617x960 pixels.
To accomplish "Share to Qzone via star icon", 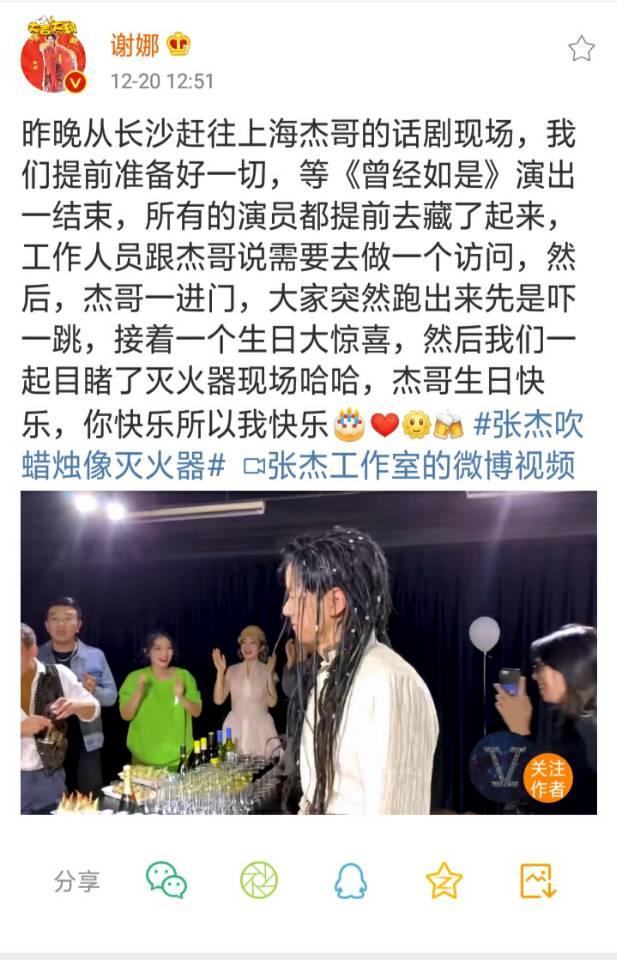I will point(444,880).
